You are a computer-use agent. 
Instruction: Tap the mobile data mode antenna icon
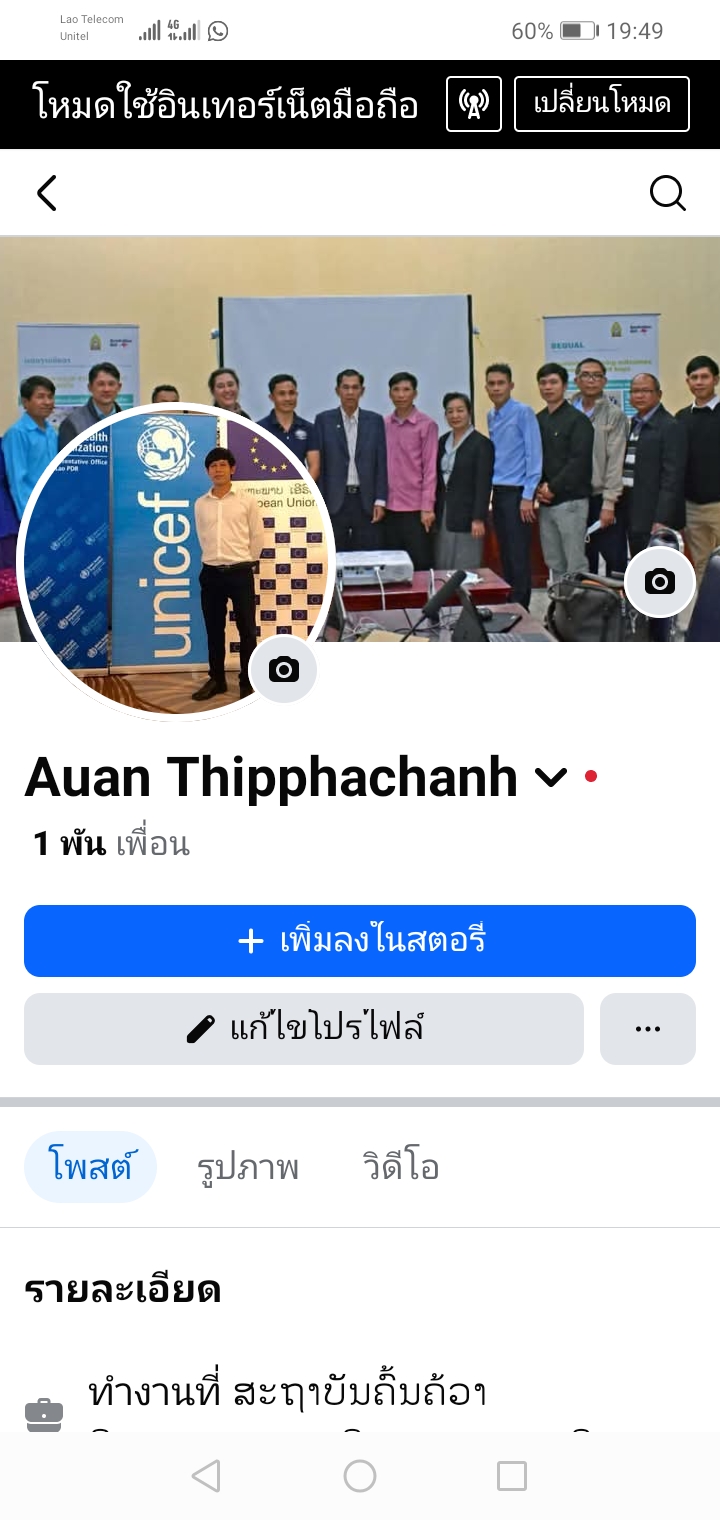point(473,104)
